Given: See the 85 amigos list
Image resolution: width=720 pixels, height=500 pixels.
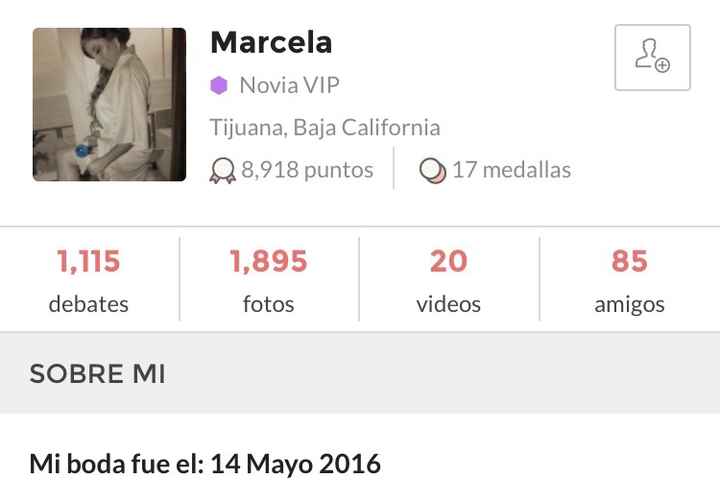Looking at the screenshot, I should (629, 280).
